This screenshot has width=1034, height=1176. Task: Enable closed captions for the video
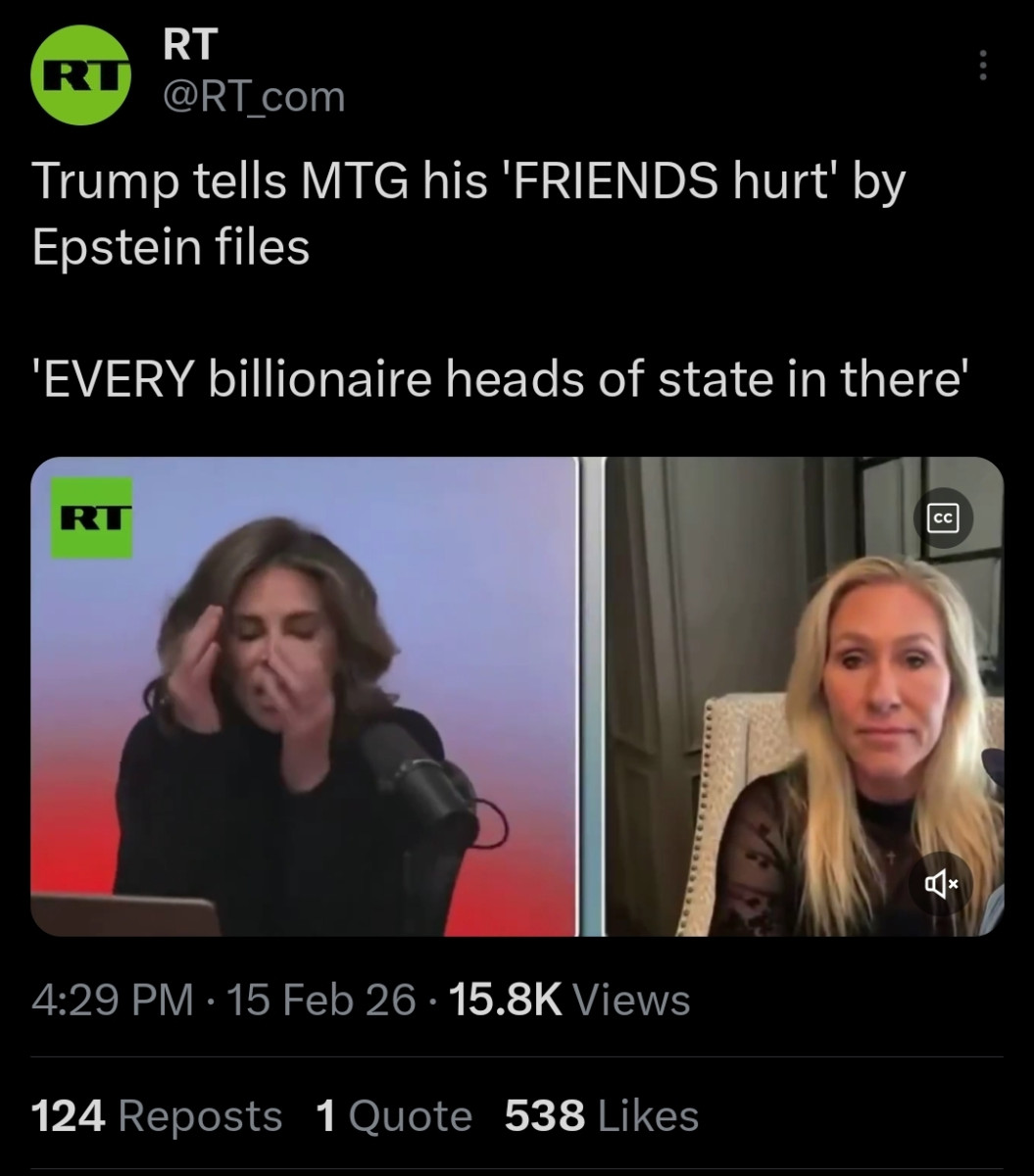(x=943, y=517)
